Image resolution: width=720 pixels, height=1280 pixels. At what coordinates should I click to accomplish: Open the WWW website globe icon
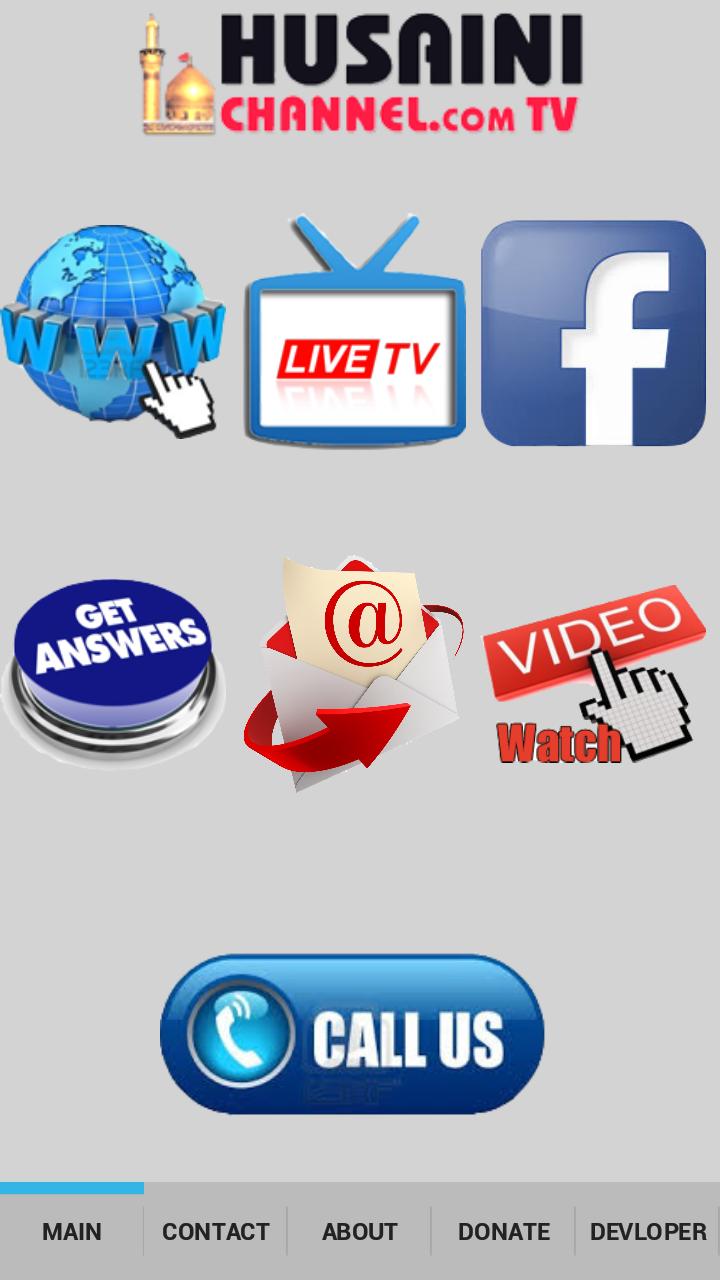click(x=113, y=332)
